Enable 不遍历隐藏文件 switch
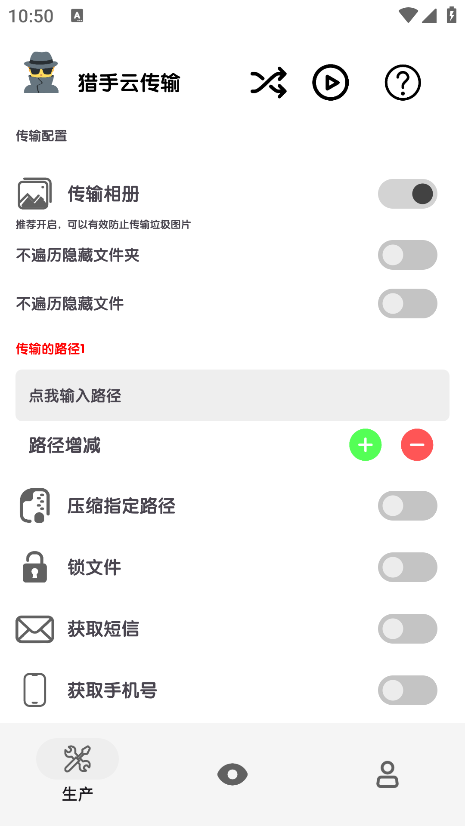The image size is (465, 826). coord(408,303)
